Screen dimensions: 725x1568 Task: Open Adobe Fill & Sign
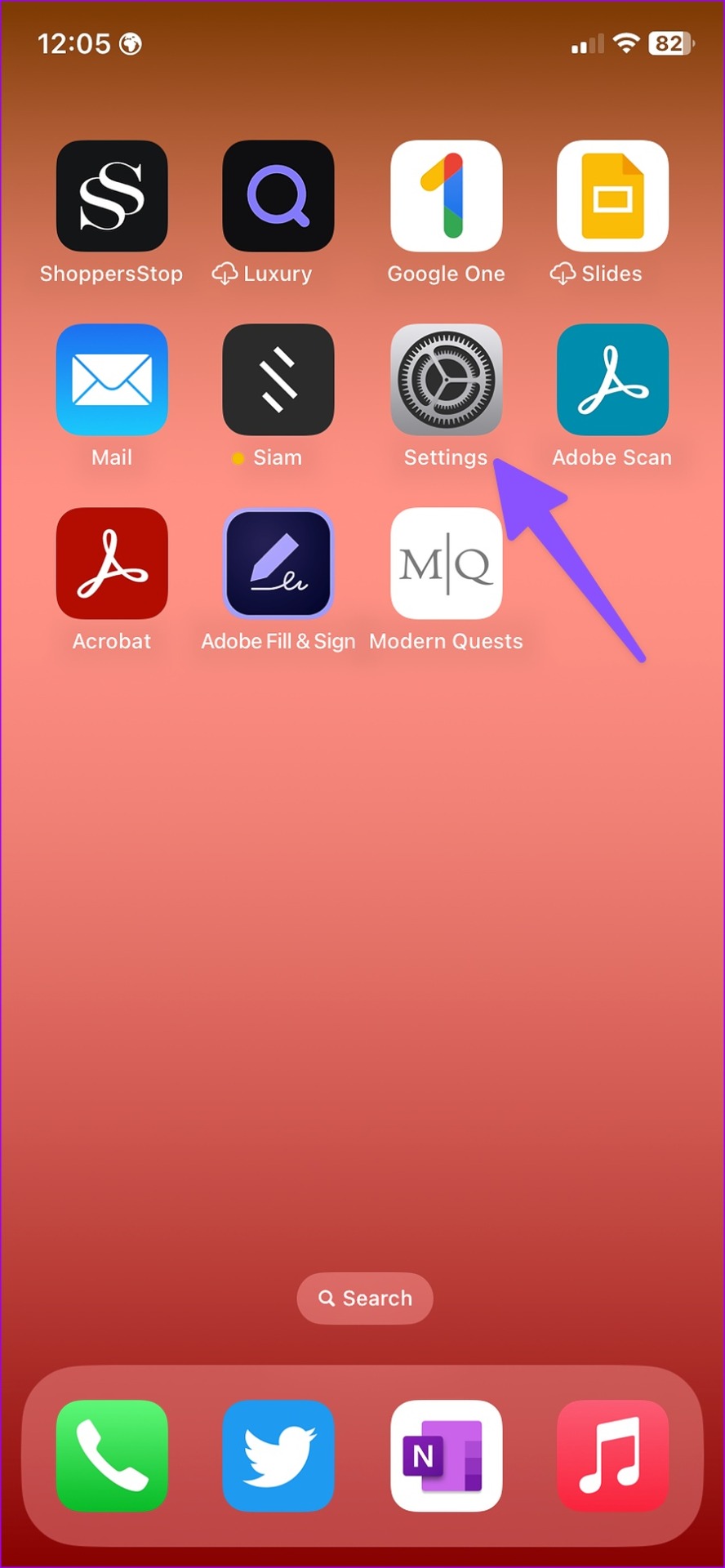tap(278, 563)
